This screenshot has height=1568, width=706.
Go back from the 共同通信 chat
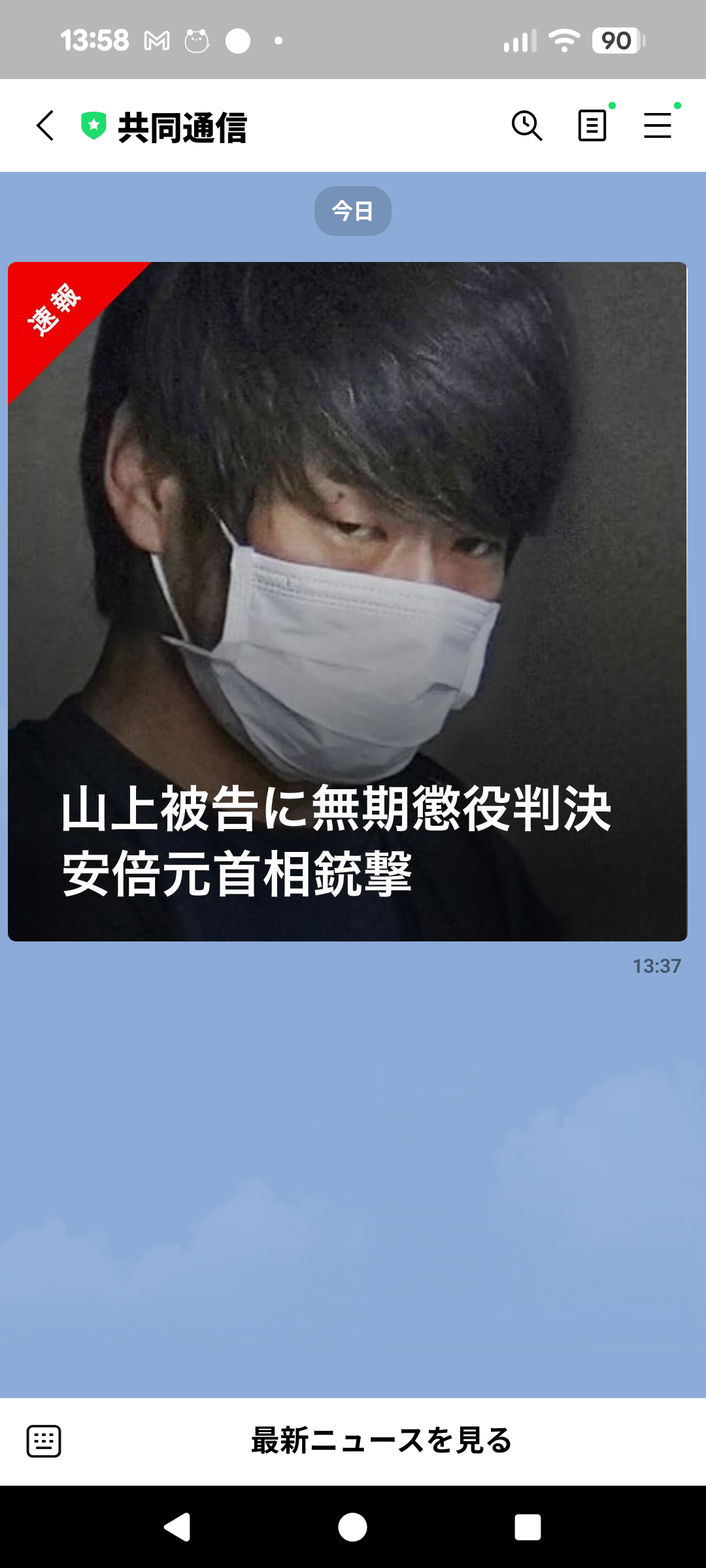45,125
